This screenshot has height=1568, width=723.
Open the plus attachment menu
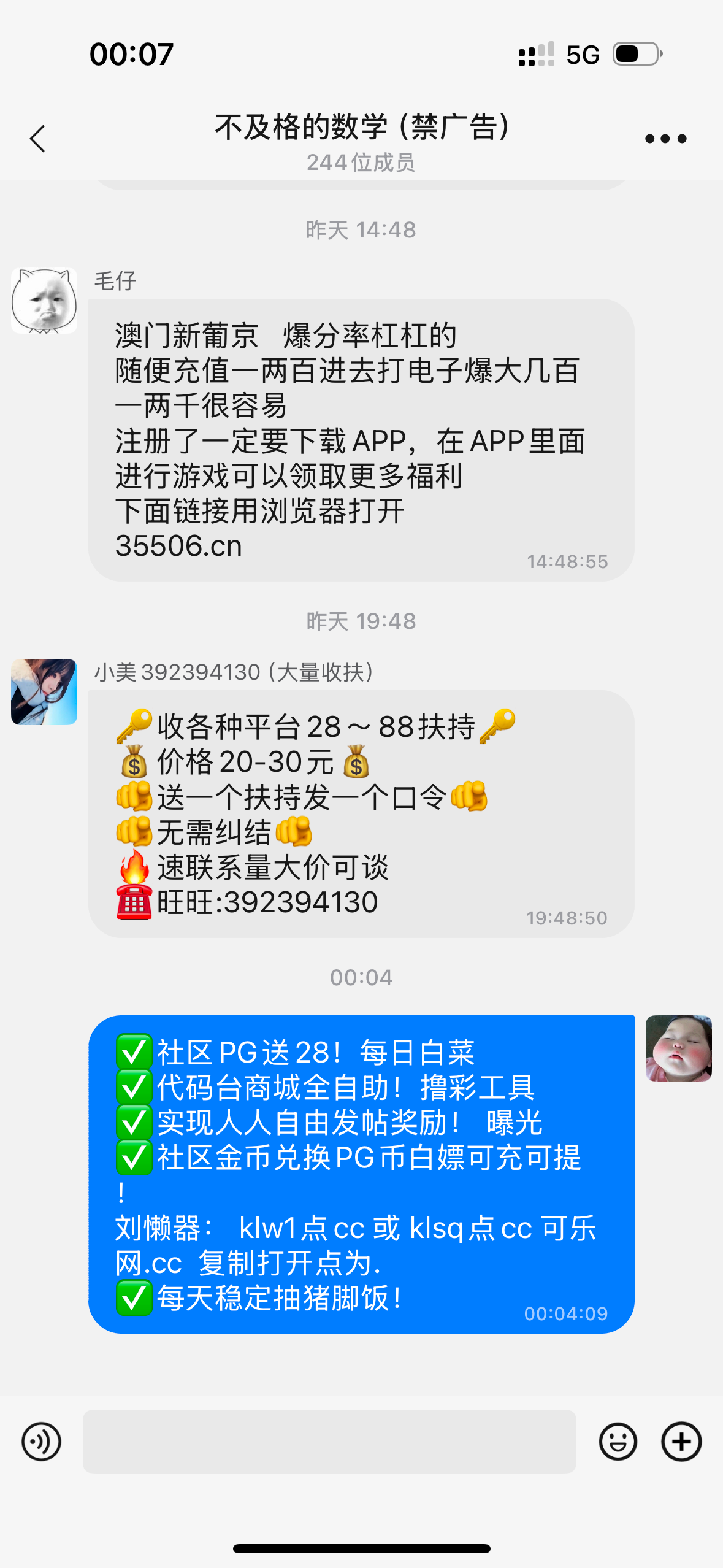[681, 1441]
